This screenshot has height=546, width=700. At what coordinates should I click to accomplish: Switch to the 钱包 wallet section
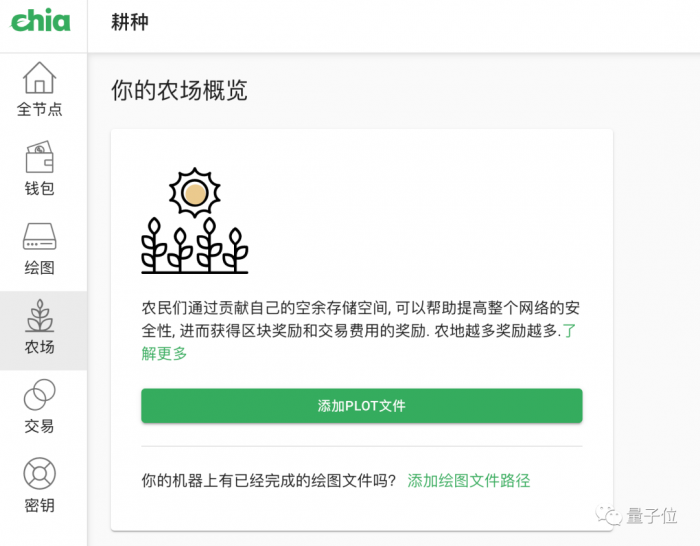(x=40, y=169)
